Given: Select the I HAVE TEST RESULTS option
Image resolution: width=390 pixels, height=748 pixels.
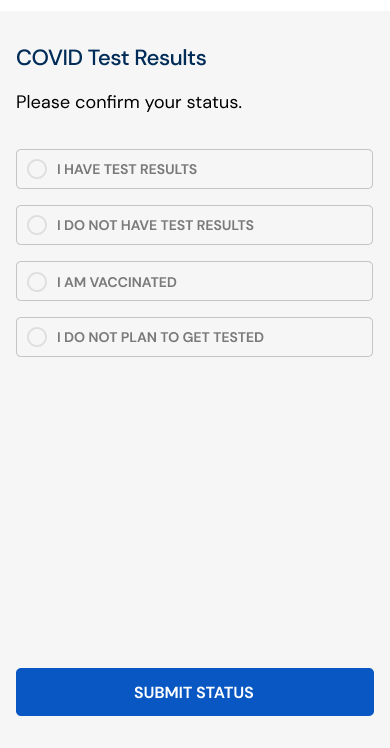Looking at the screenshot, I should [x=195, y=169].
